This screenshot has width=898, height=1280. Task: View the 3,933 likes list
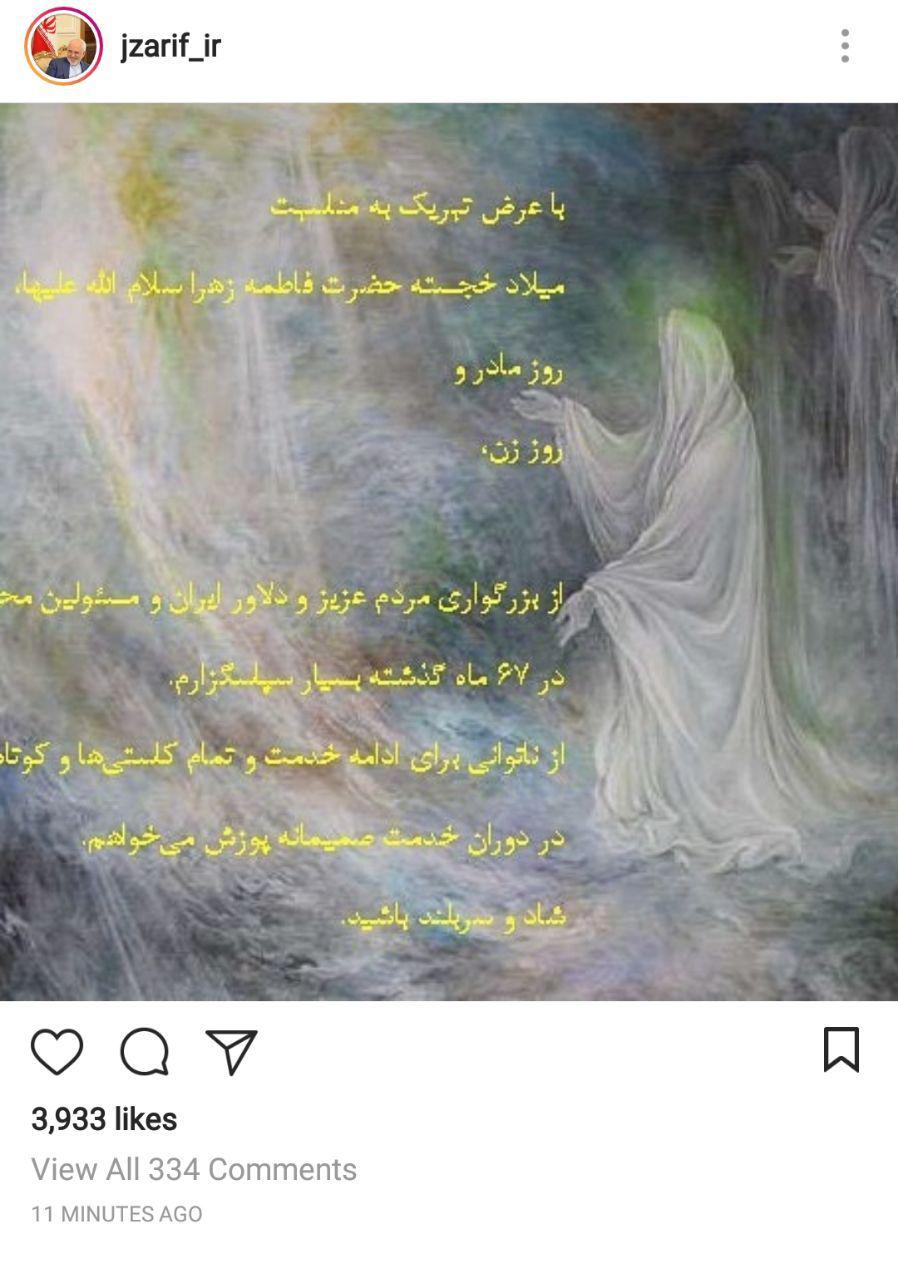pos(104,1119)
